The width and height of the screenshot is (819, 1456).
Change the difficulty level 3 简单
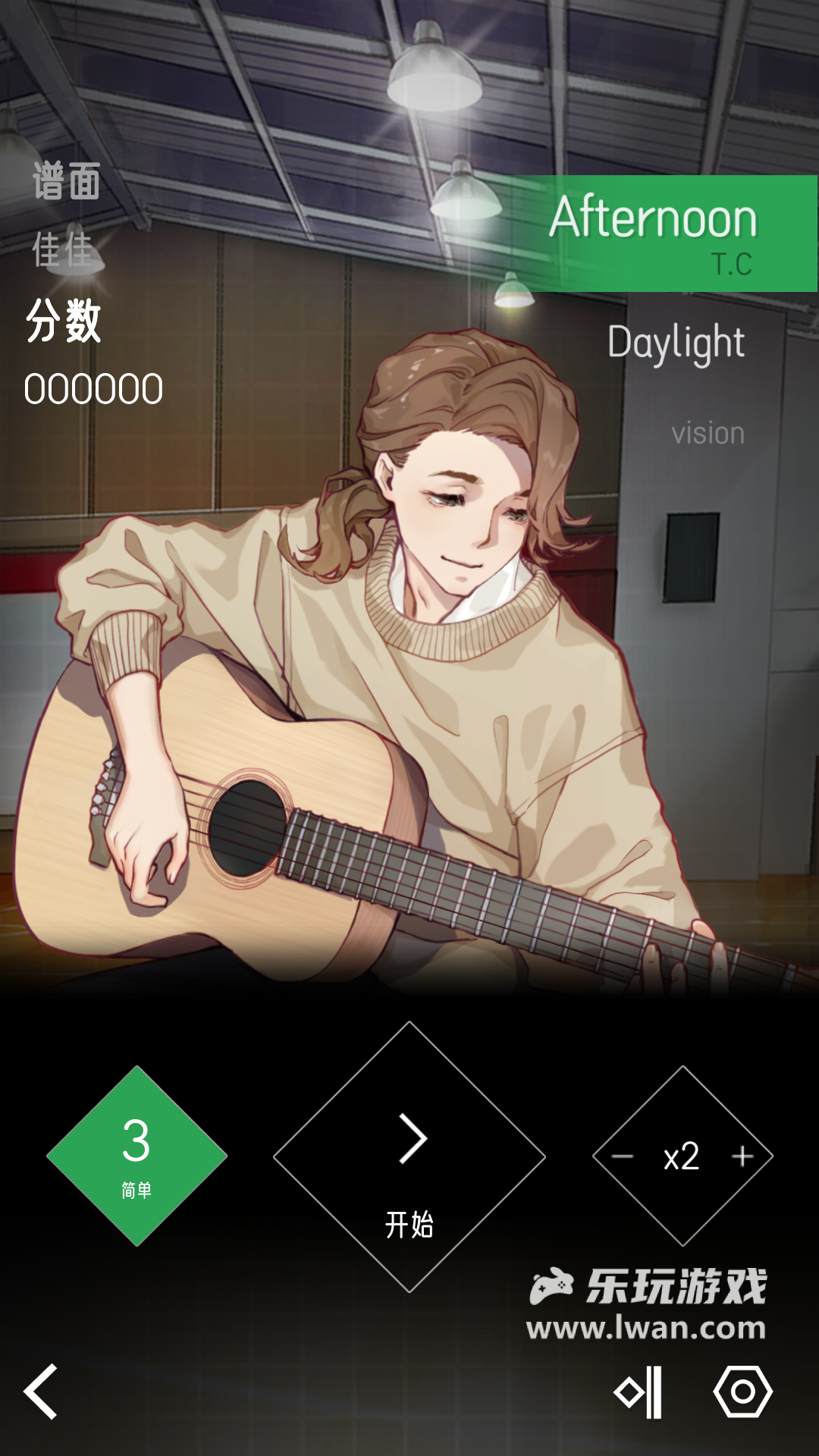136,1156
